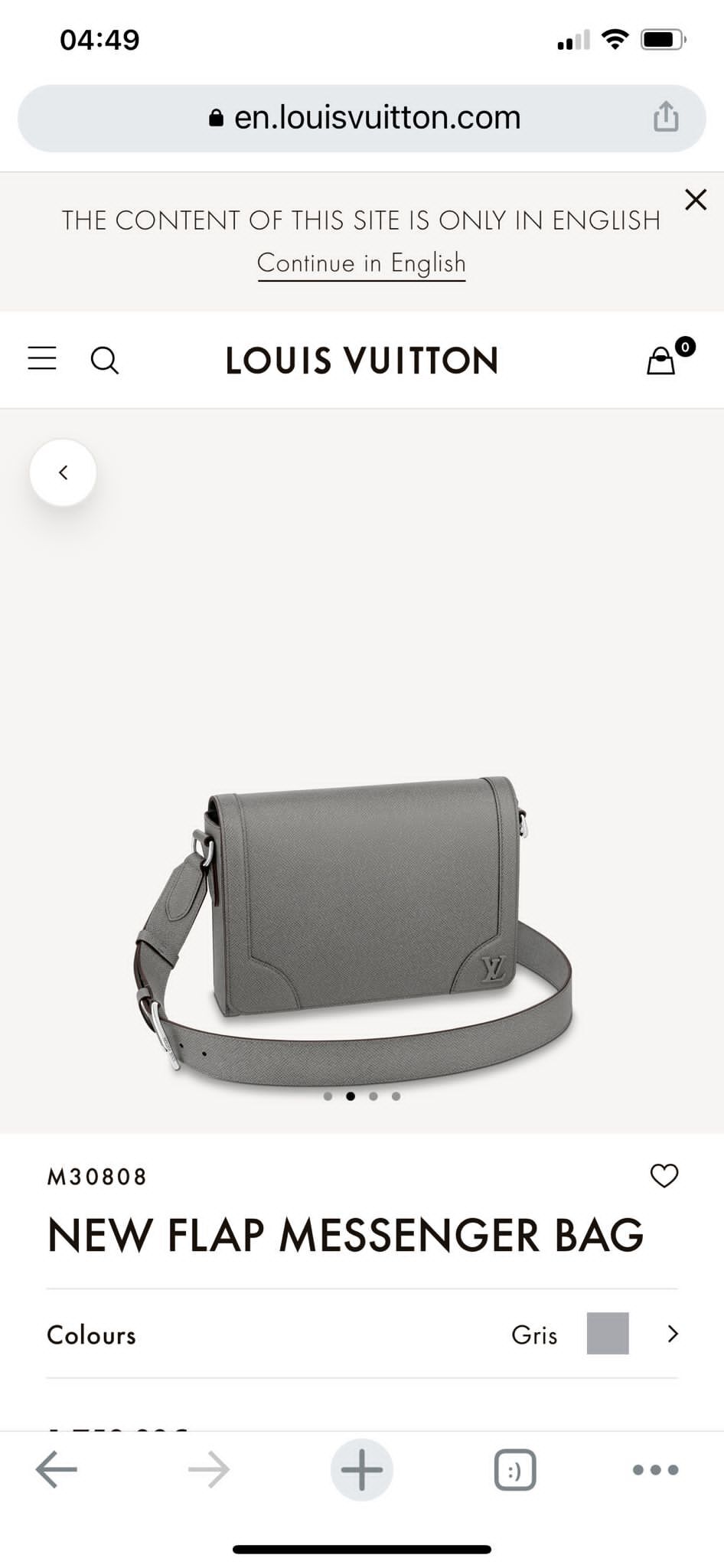The image size is (724, 1568).
Task: Go back in the browser
Action: [57, 1469]
